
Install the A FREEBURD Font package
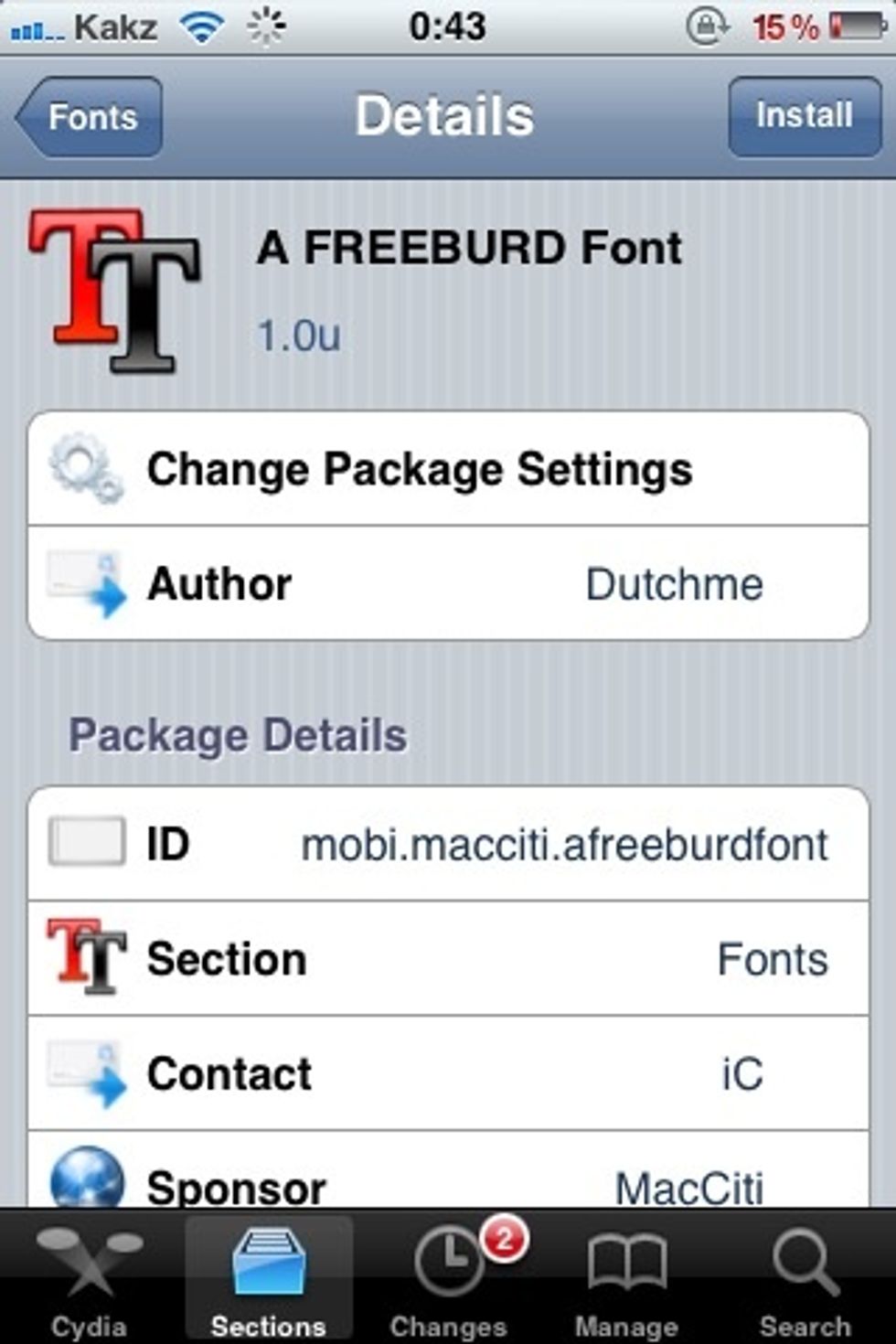(x=804, y=116)
